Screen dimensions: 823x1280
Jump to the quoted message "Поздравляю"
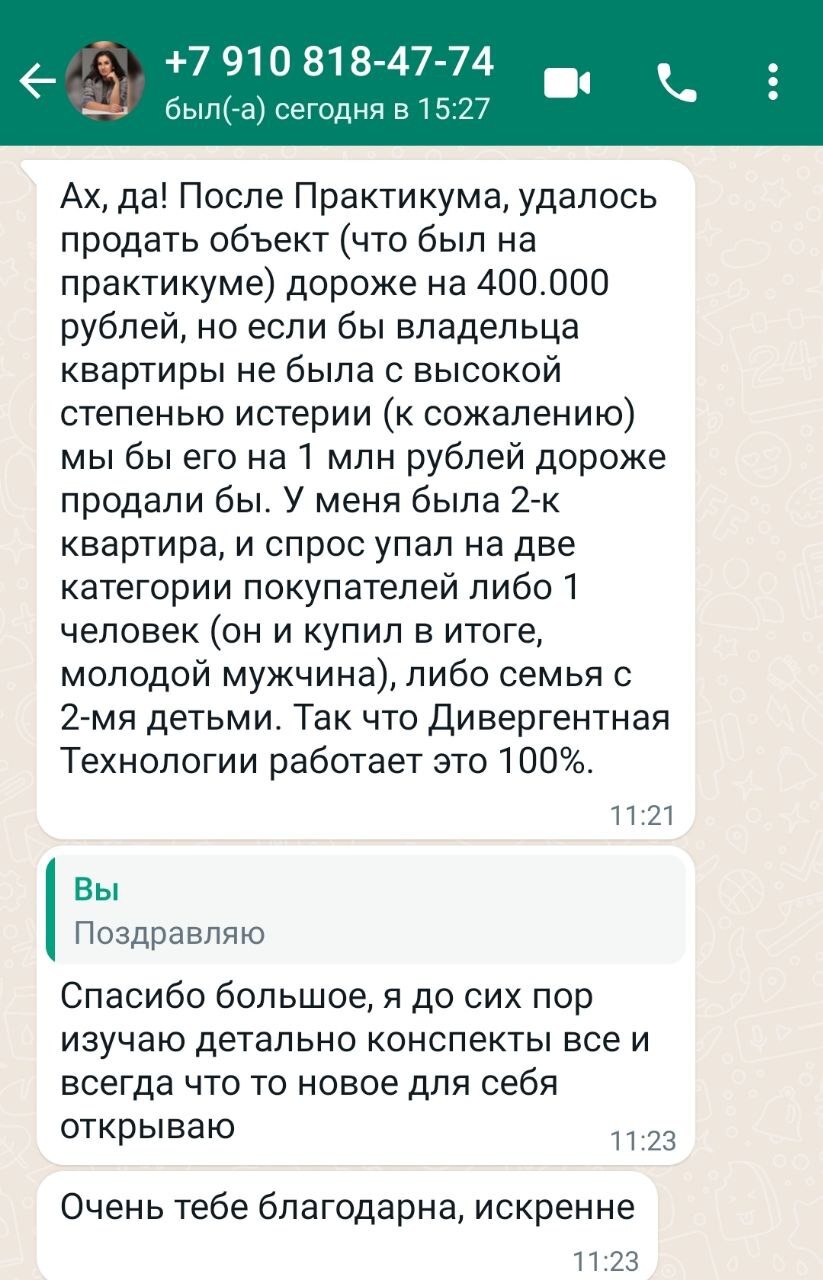(x=366, y=910)
